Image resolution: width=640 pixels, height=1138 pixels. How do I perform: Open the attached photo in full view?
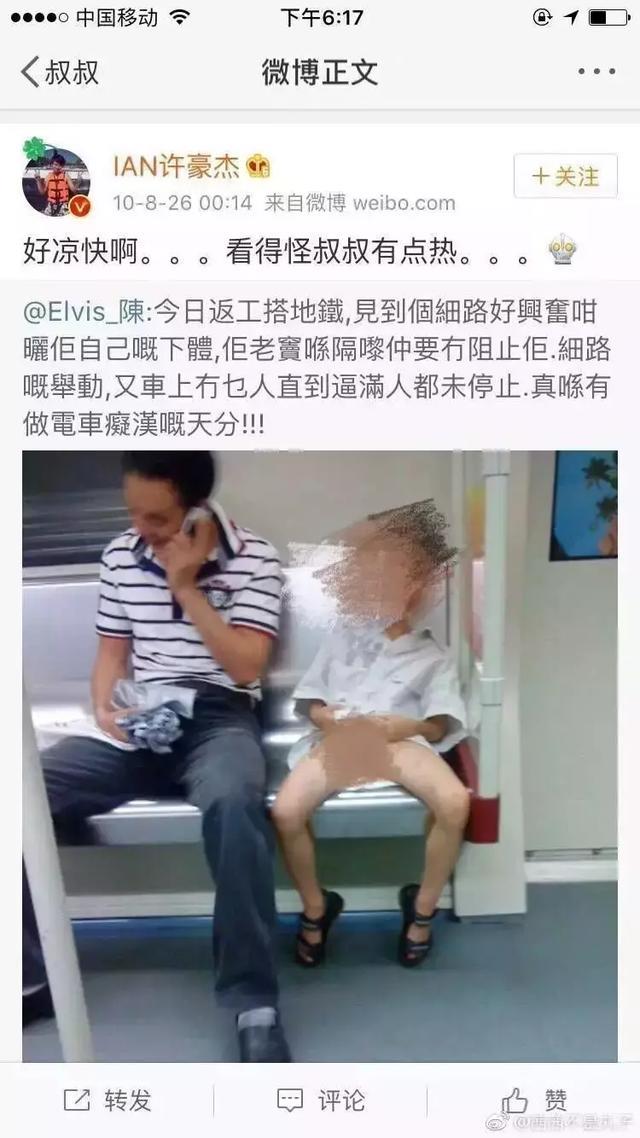point(320,755)
